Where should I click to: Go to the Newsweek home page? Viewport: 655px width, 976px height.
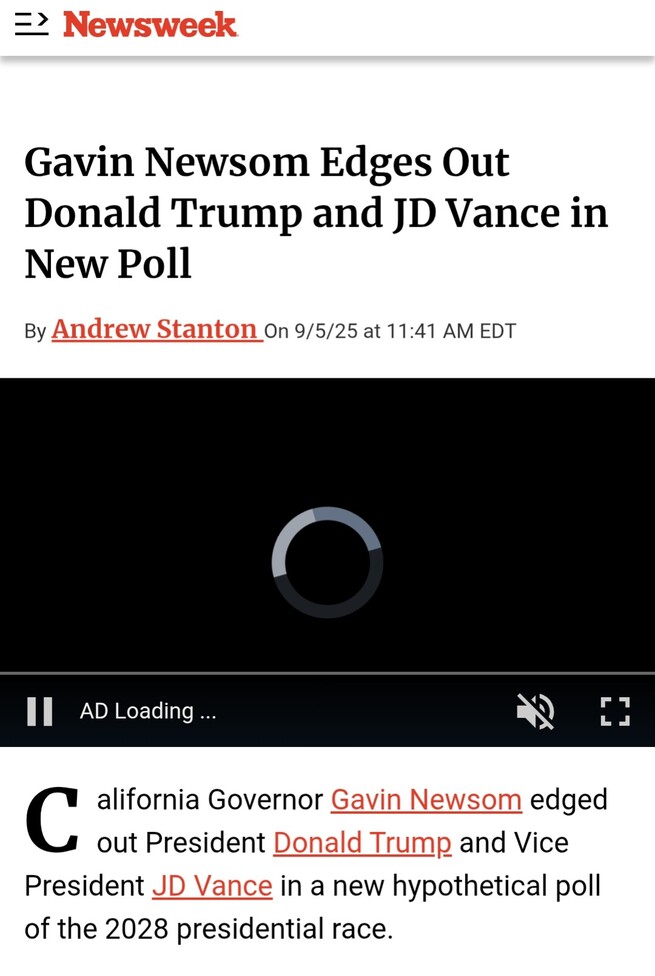pyautogui.click(x=150, y=25)
